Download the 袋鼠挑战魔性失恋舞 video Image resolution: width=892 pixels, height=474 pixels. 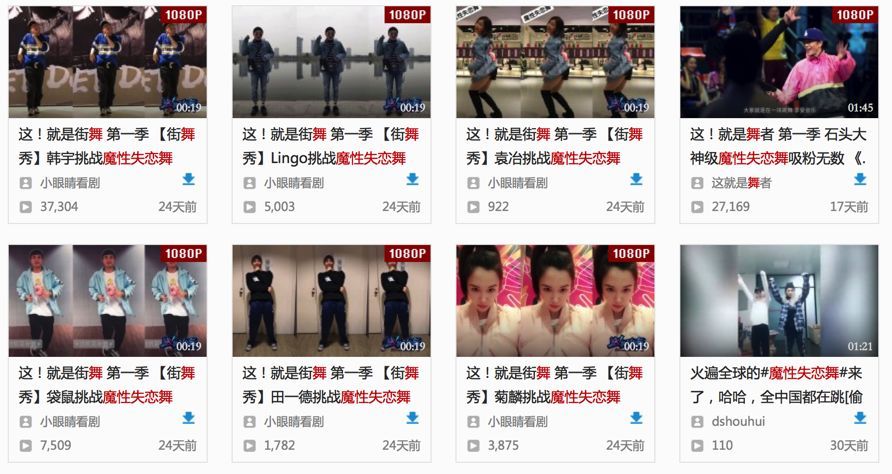(x=188, y=418)
